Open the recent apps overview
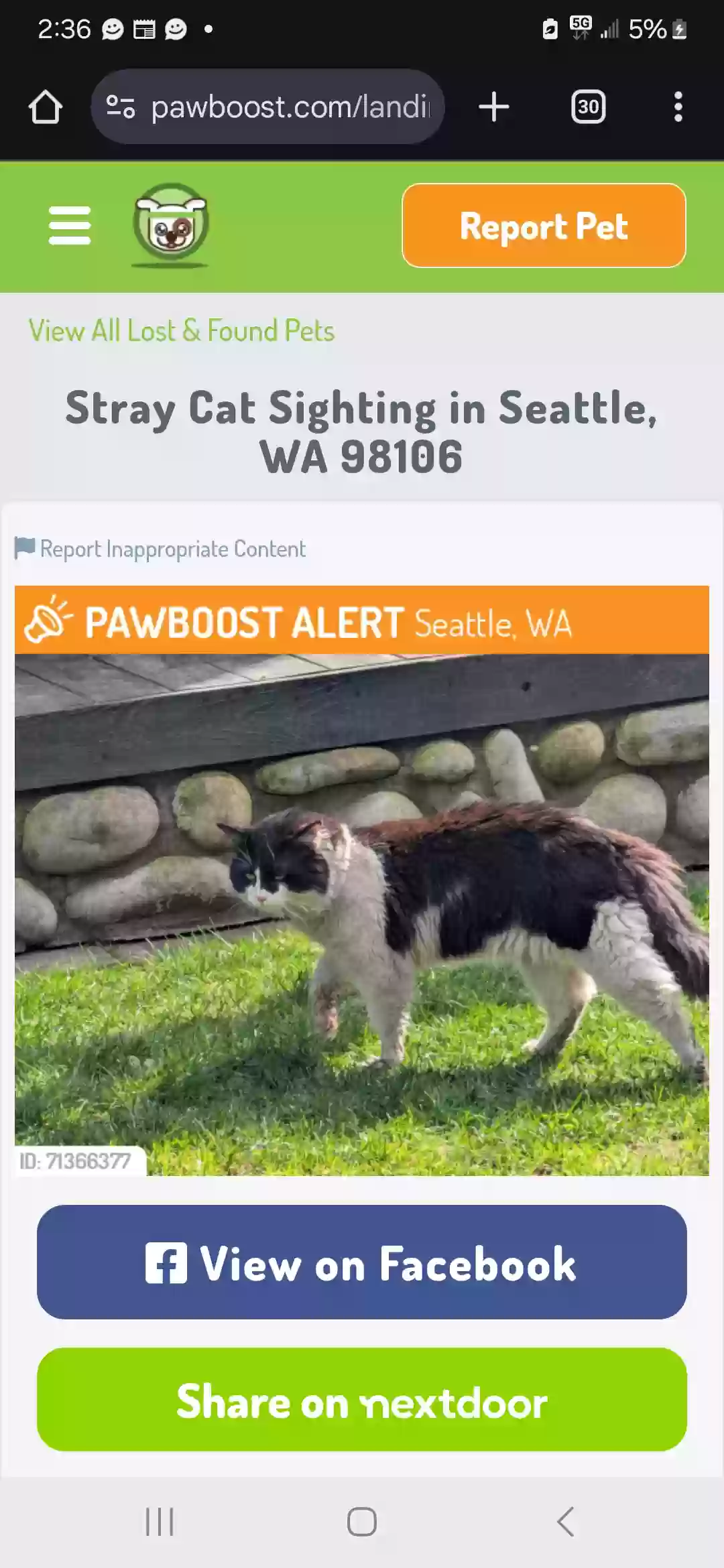 160,1521
